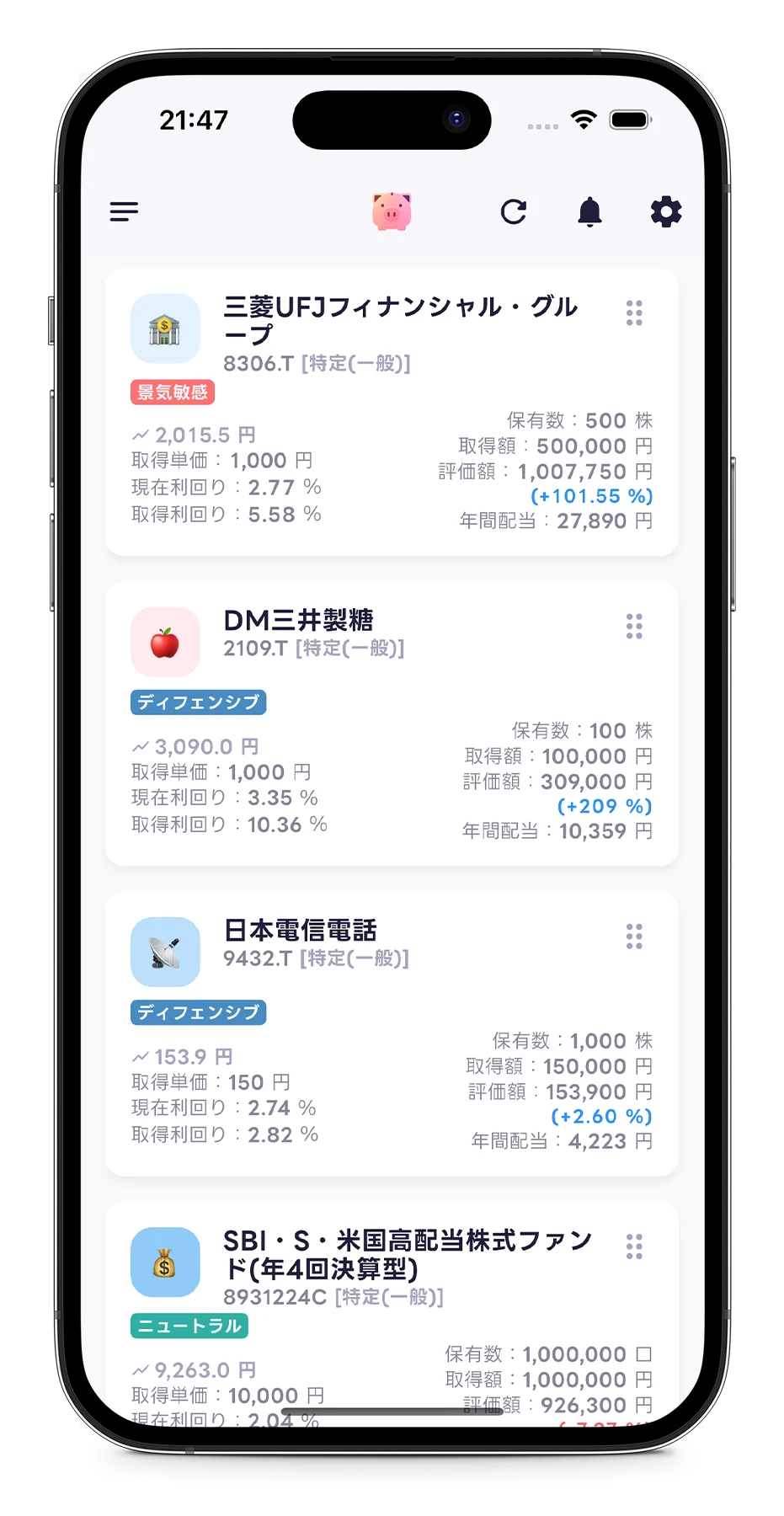The image size is (784, 1516).
Task: Tap the grip handle on 日本電信電話 card
Action: [x=634, y=936]
